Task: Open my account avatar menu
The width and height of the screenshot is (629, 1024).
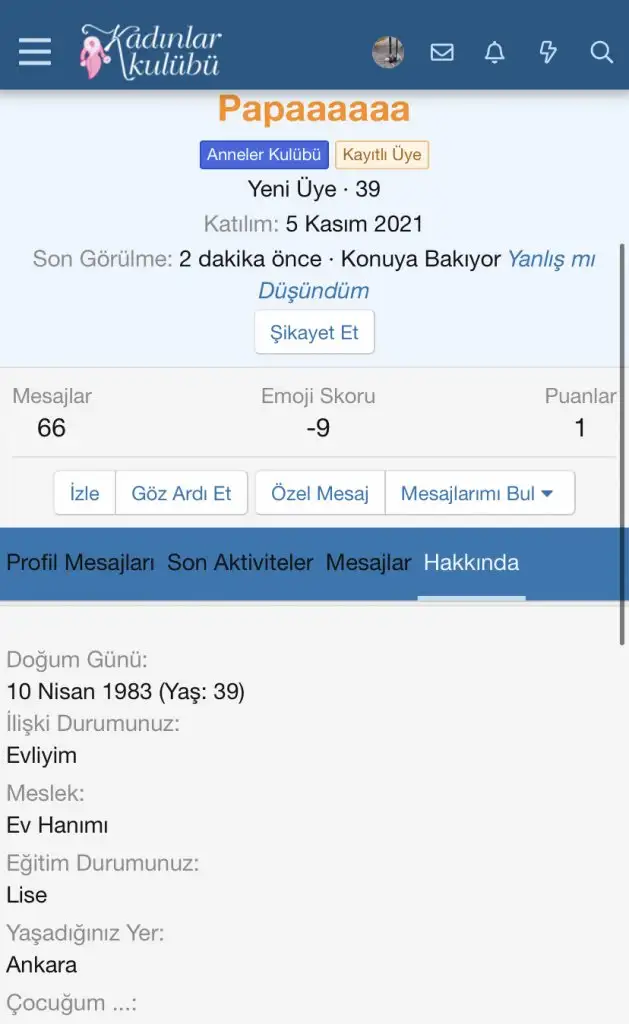Action: pos(388,52)
